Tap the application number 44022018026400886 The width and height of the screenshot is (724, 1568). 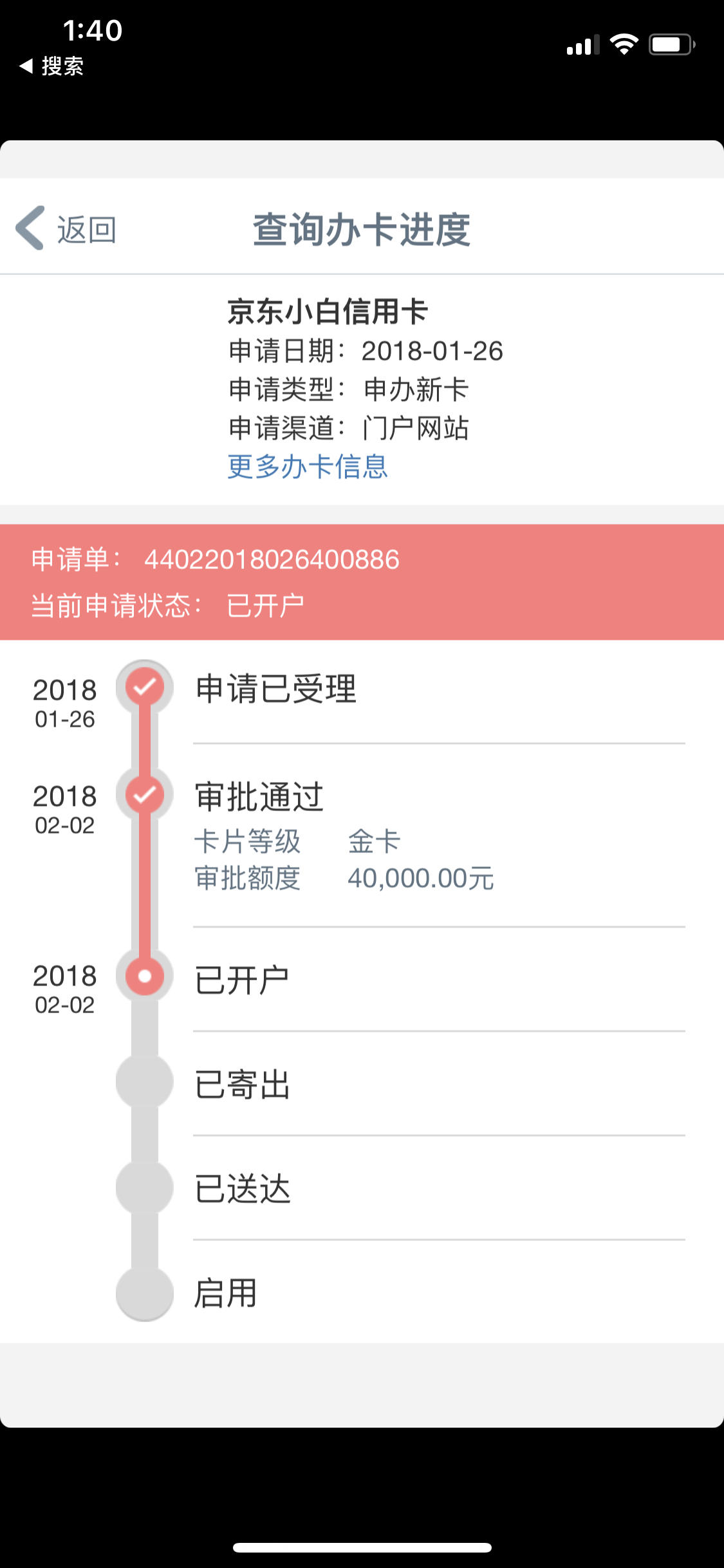point(274,559)
